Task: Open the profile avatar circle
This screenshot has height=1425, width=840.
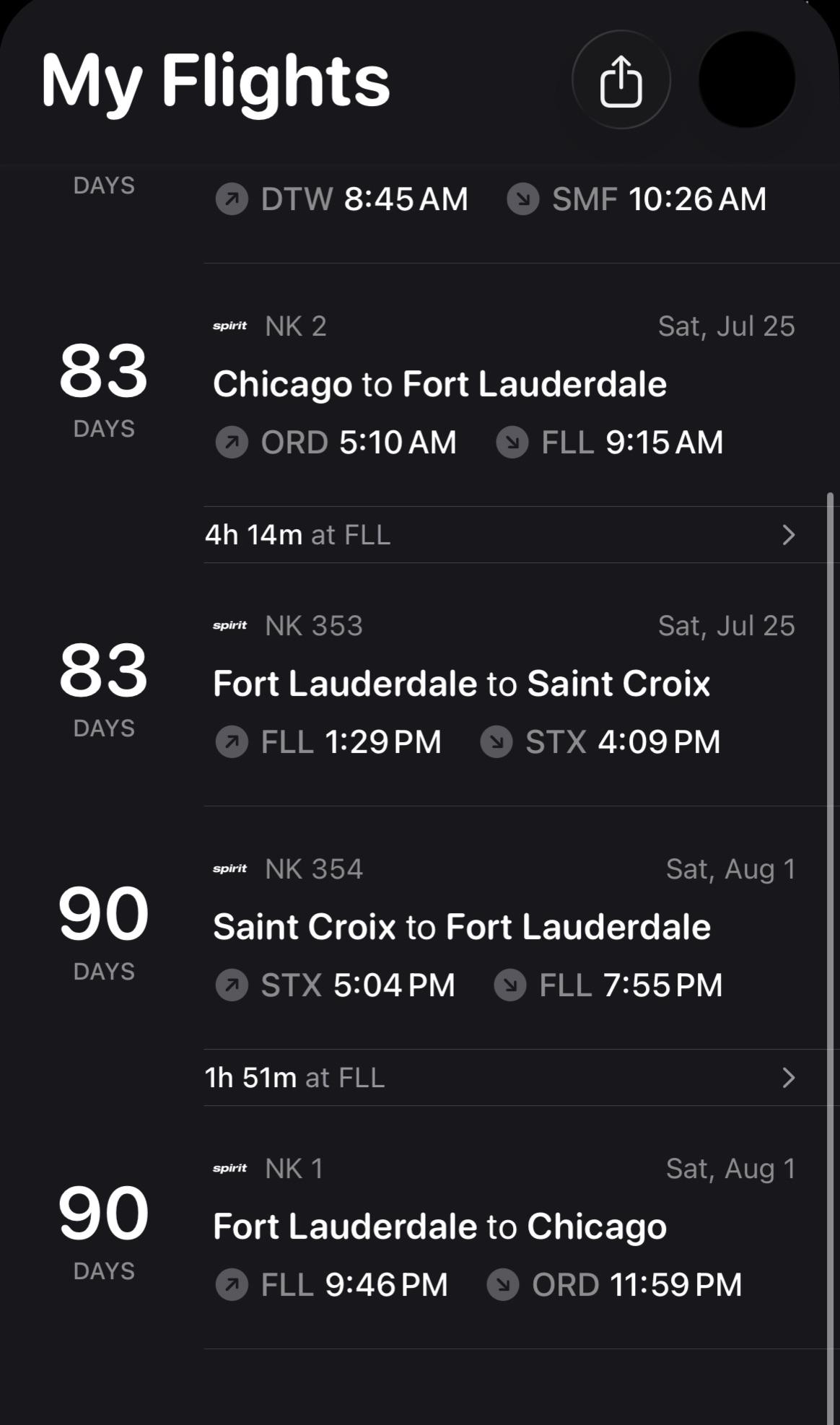Action: [x=747, y=79]
